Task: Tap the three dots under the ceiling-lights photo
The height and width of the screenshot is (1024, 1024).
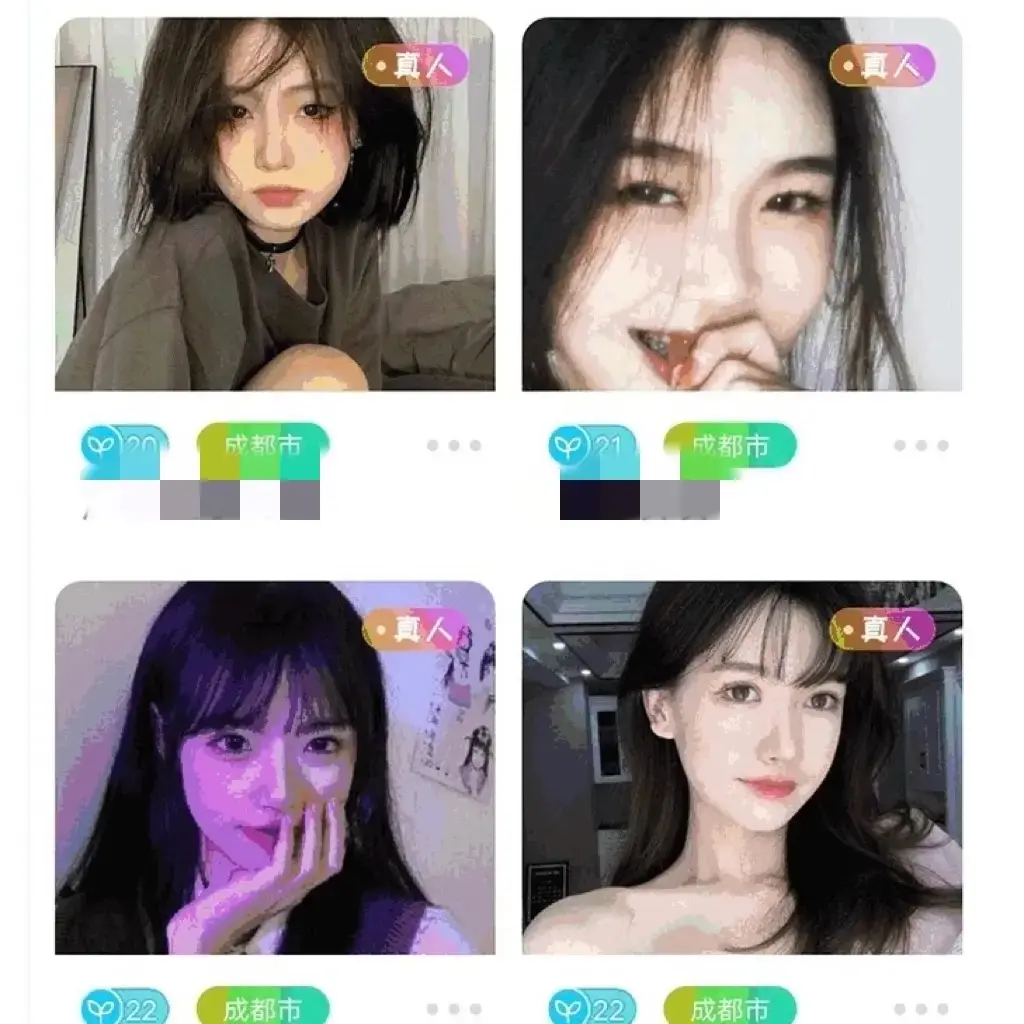Action: click(x=921, y=1009)
